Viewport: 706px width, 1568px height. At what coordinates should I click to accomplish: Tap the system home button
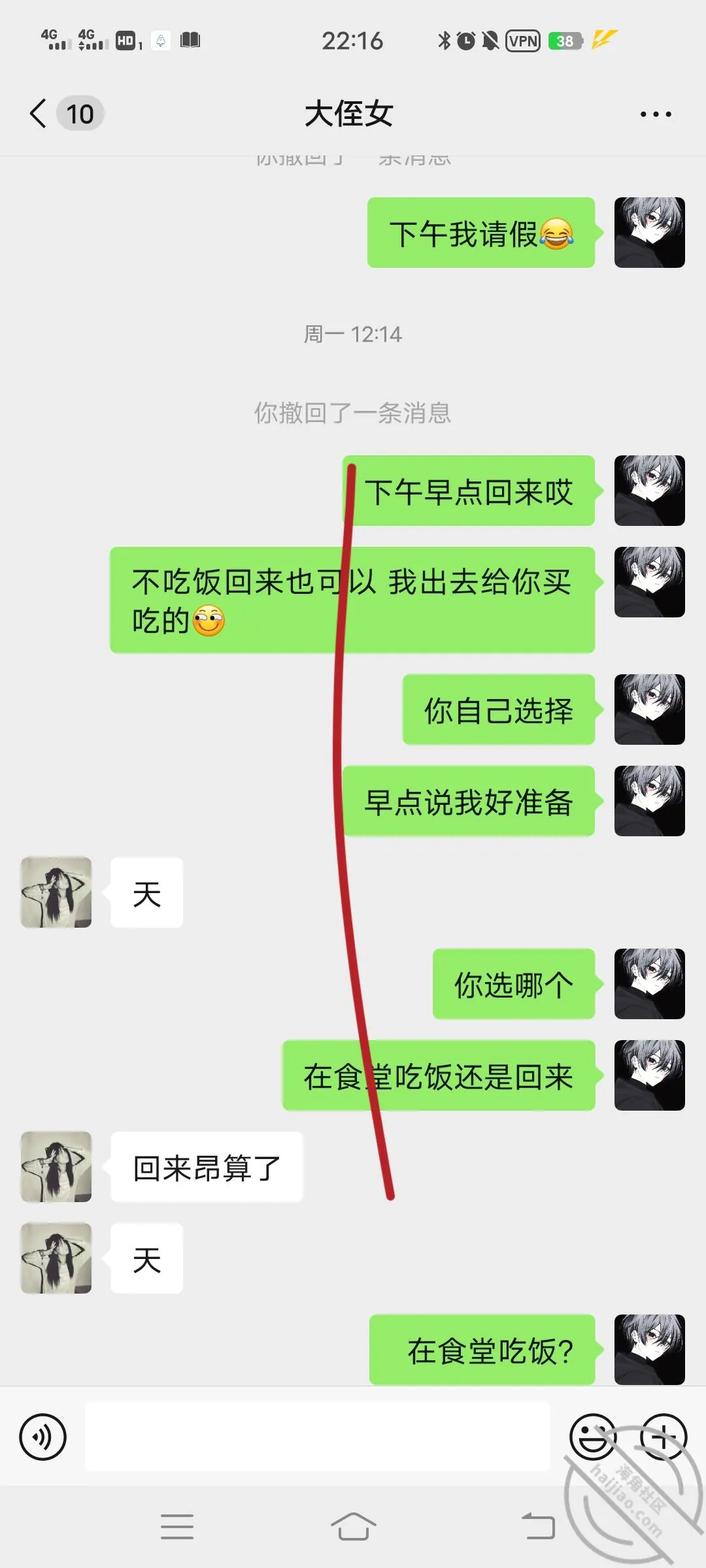click(x=353, y=1527)
